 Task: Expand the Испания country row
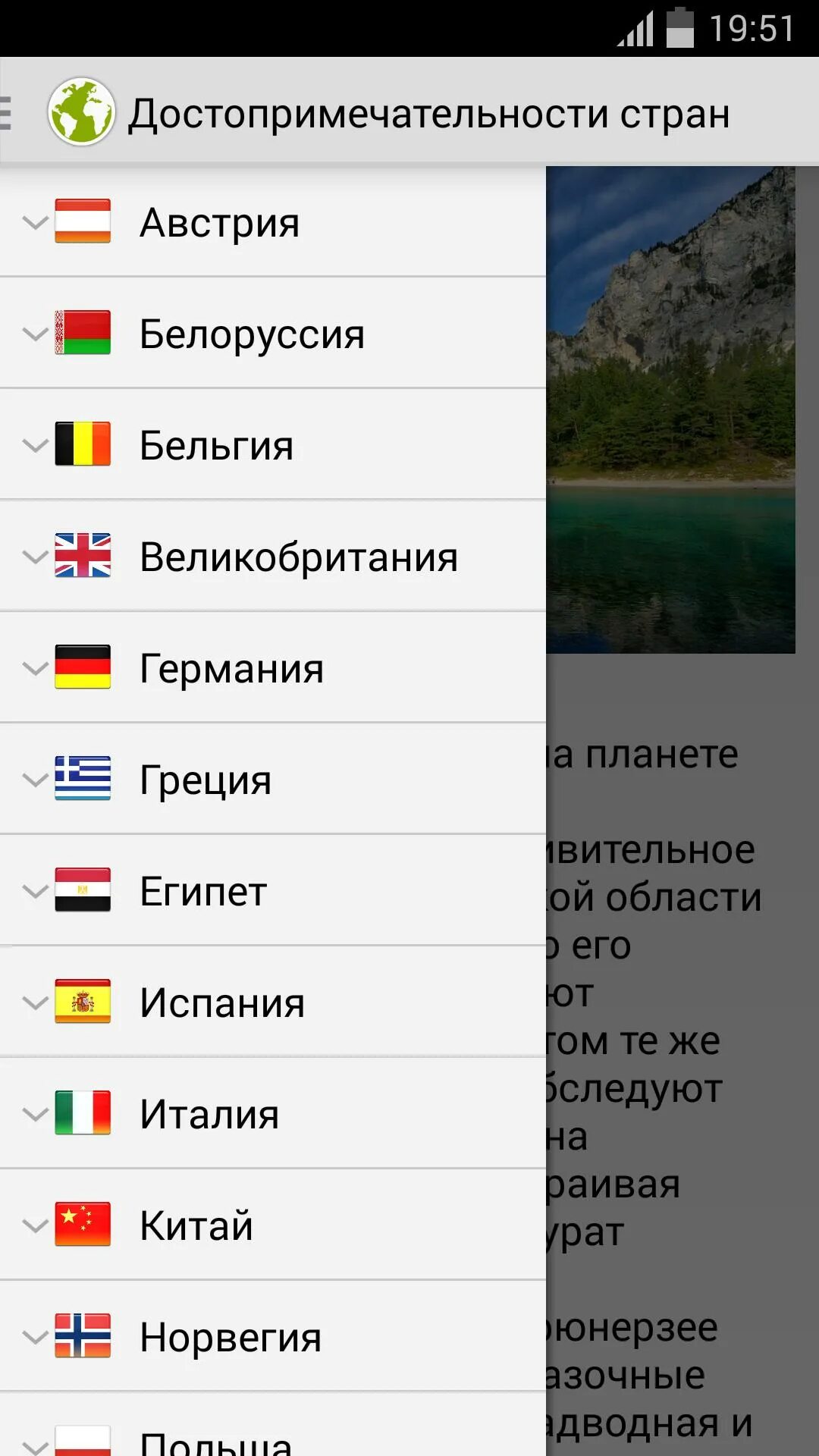tap(273, 1002)
